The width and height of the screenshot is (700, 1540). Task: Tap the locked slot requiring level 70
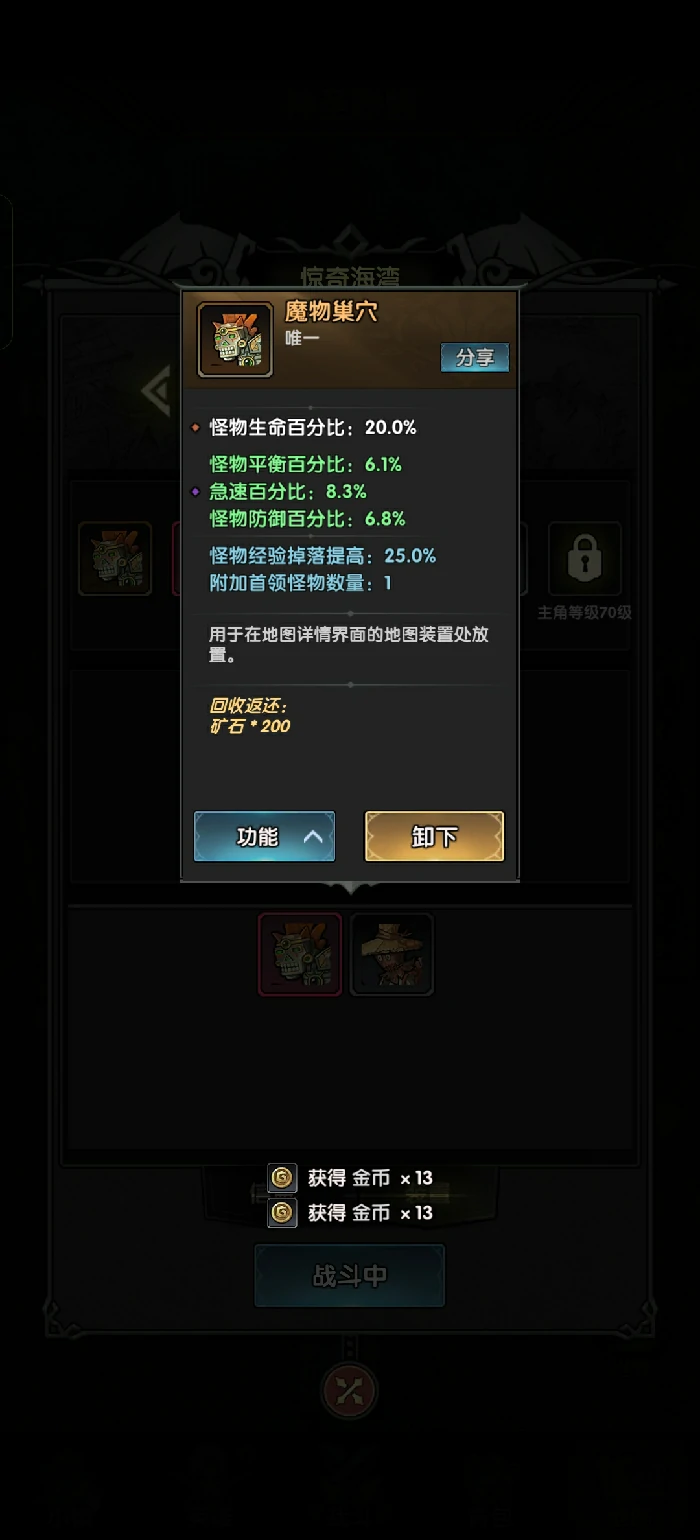tap(584, 560)
